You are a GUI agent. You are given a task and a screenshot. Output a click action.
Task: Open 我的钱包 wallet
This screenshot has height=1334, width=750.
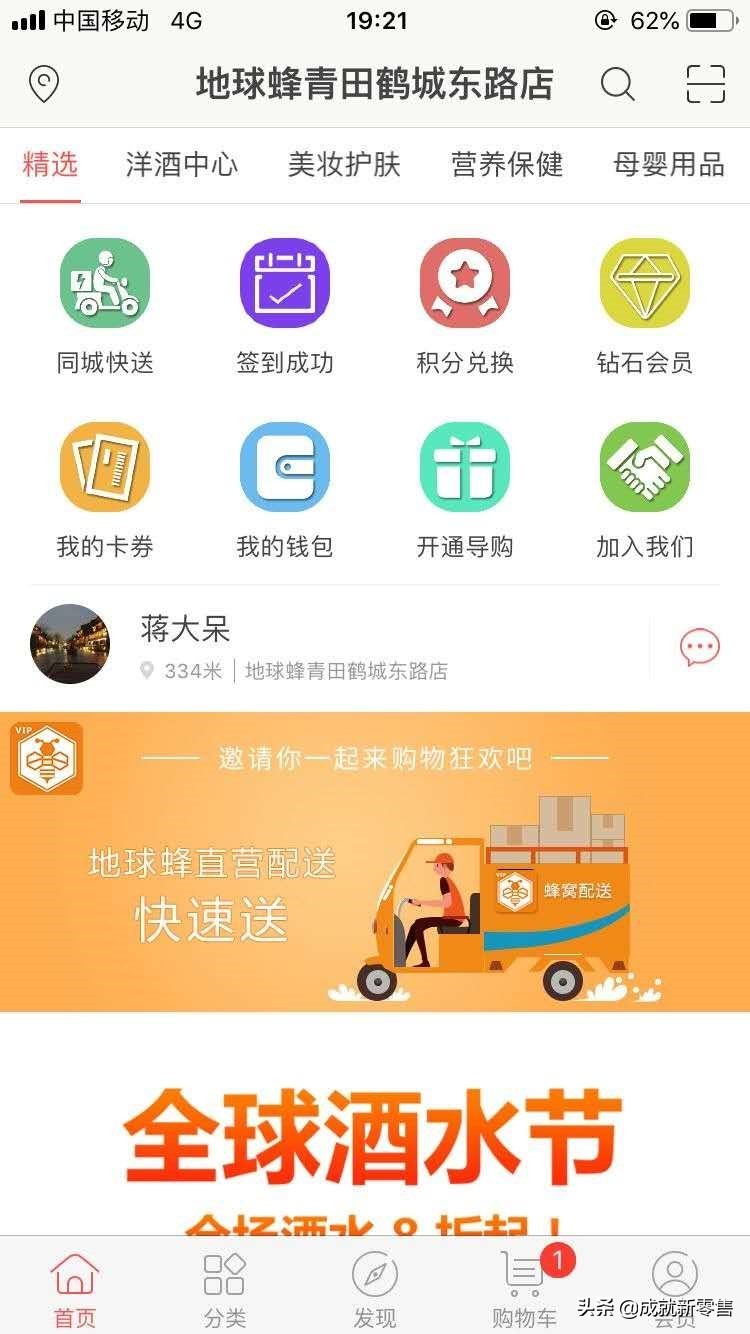[x=285, y=466]
